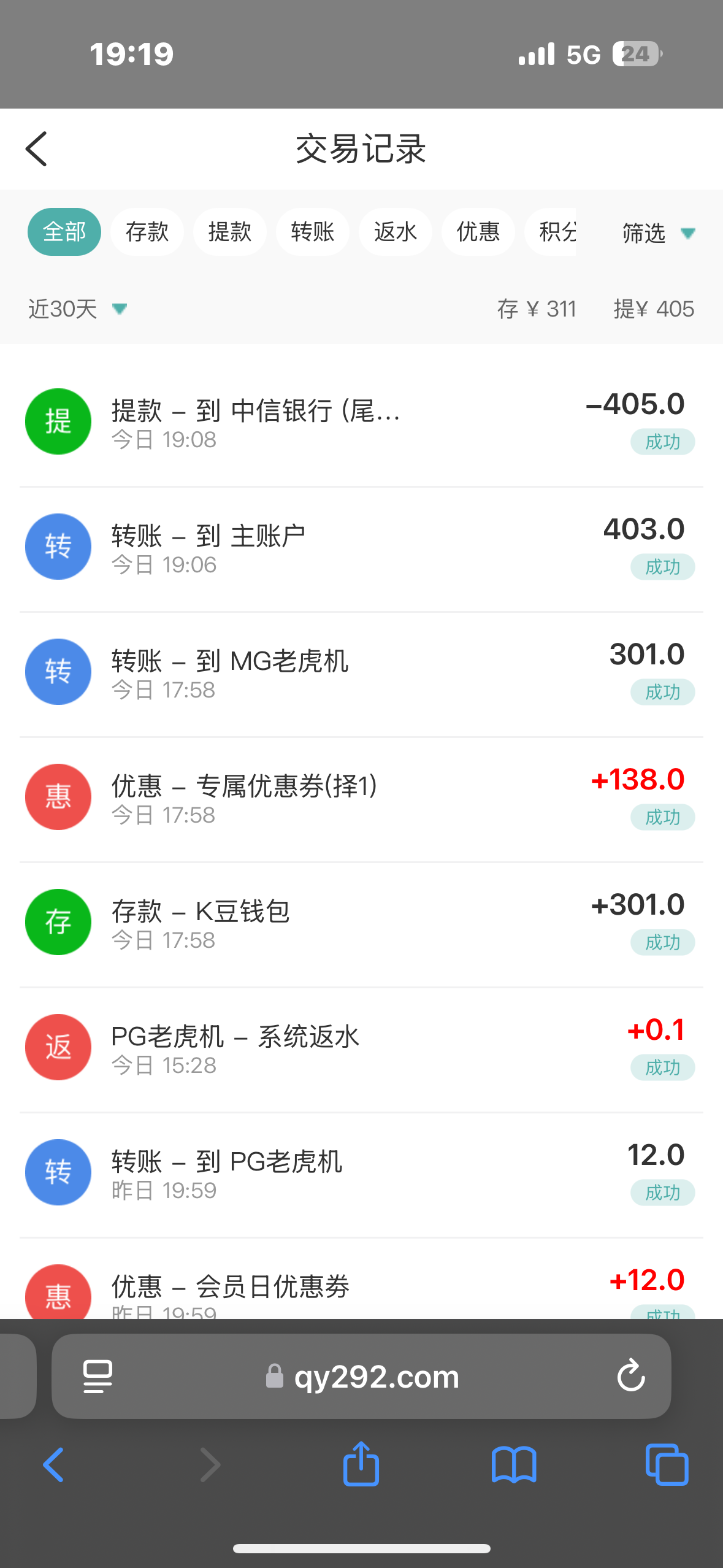Screen dimensions: 723x1568
Task: Tap the qy292.com address bar
Action: point(361,1376)
